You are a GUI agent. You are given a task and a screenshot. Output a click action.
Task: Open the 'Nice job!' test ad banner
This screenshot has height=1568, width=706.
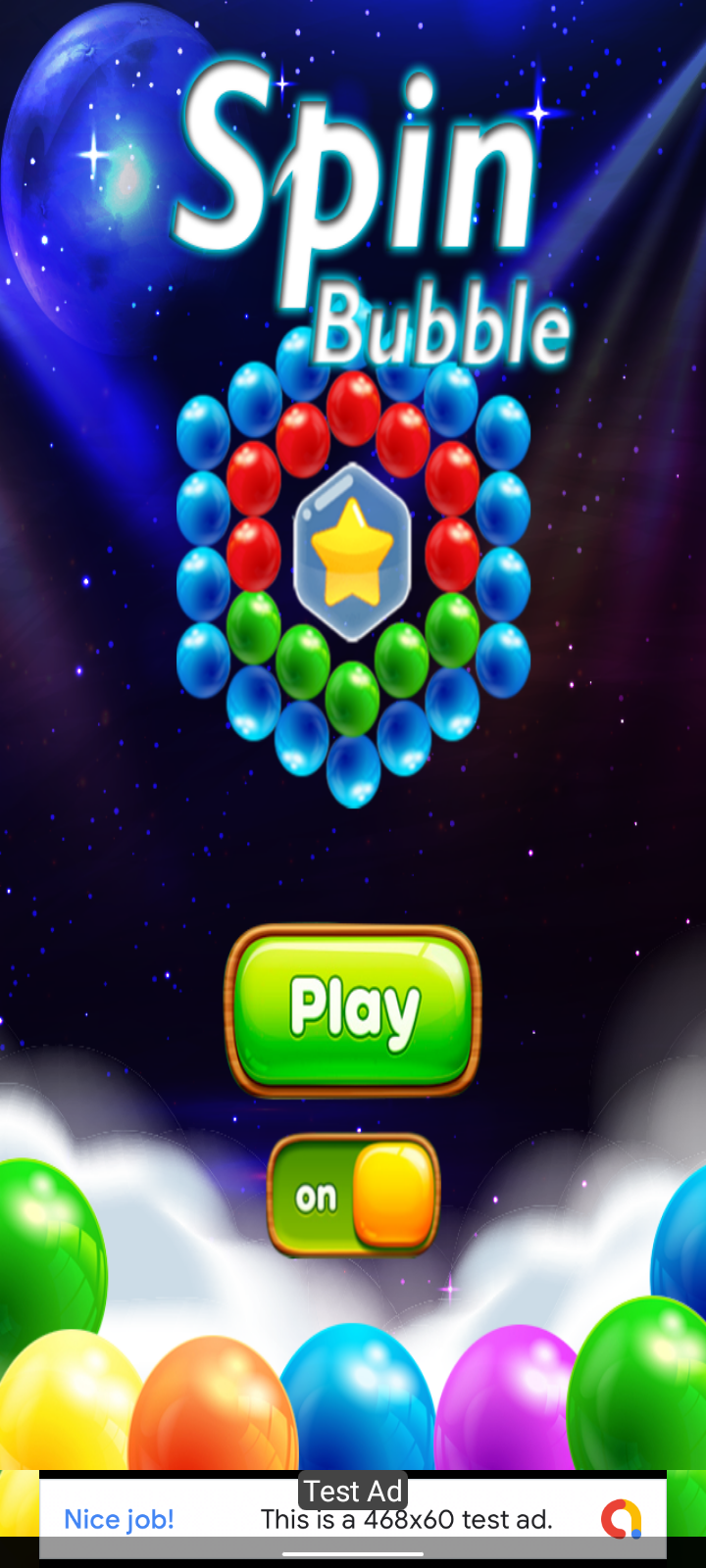[x=353, y=1519]
